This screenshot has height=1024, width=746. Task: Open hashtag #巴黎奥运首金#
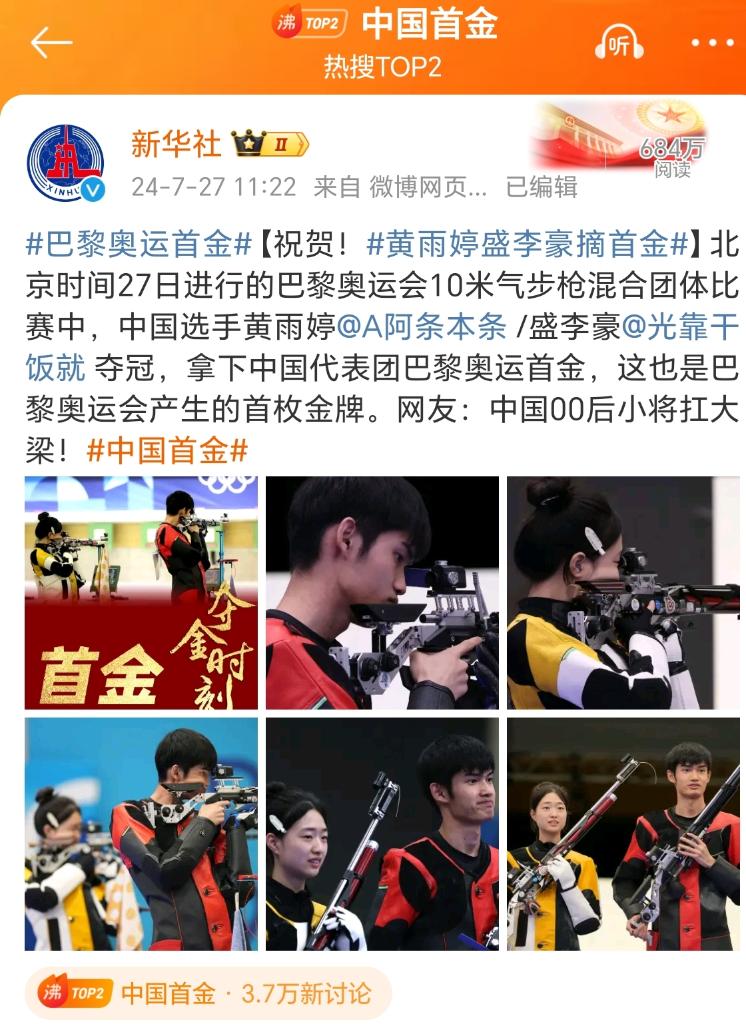click(138, 242)
